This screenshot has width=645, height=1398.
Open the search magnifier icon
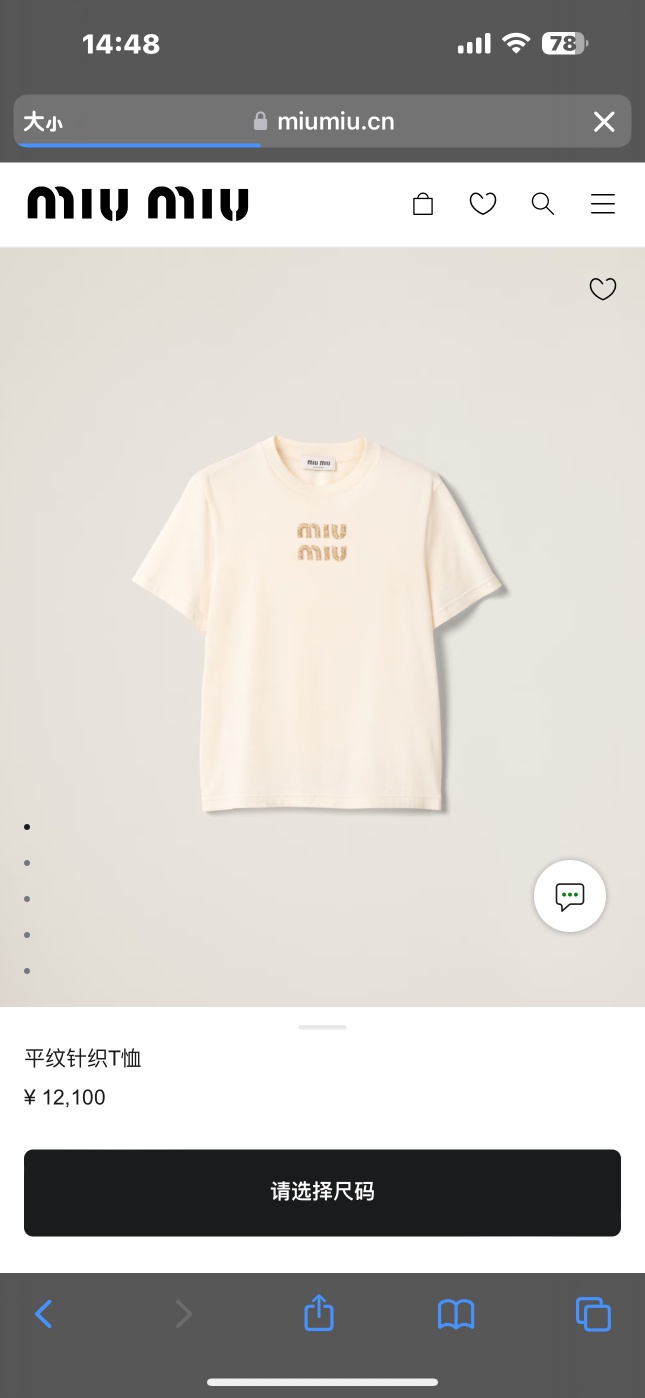click(x=543, y=205)
